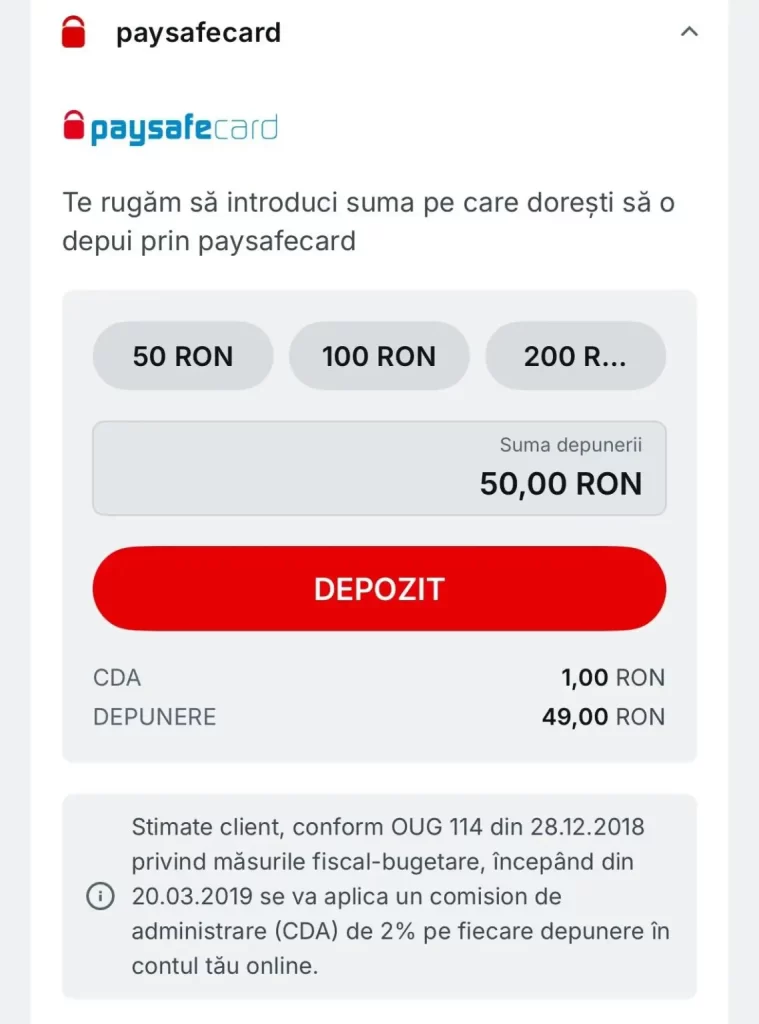
Task: Select the paysafecard brand logo
Action: [170, 126]
